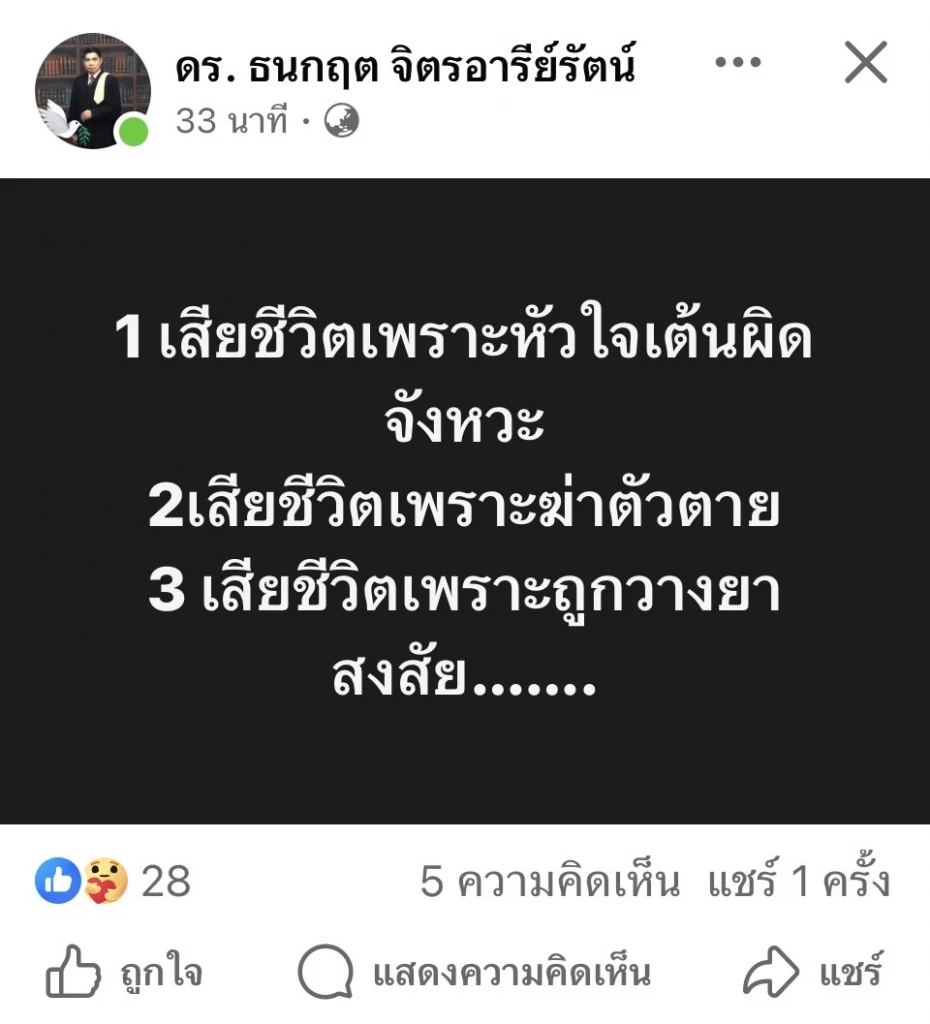Click the Like thumbs-up reaction icon
The height and width of the screenshot is (1024, 930).
pyautogui.click(x=56, y=881)
